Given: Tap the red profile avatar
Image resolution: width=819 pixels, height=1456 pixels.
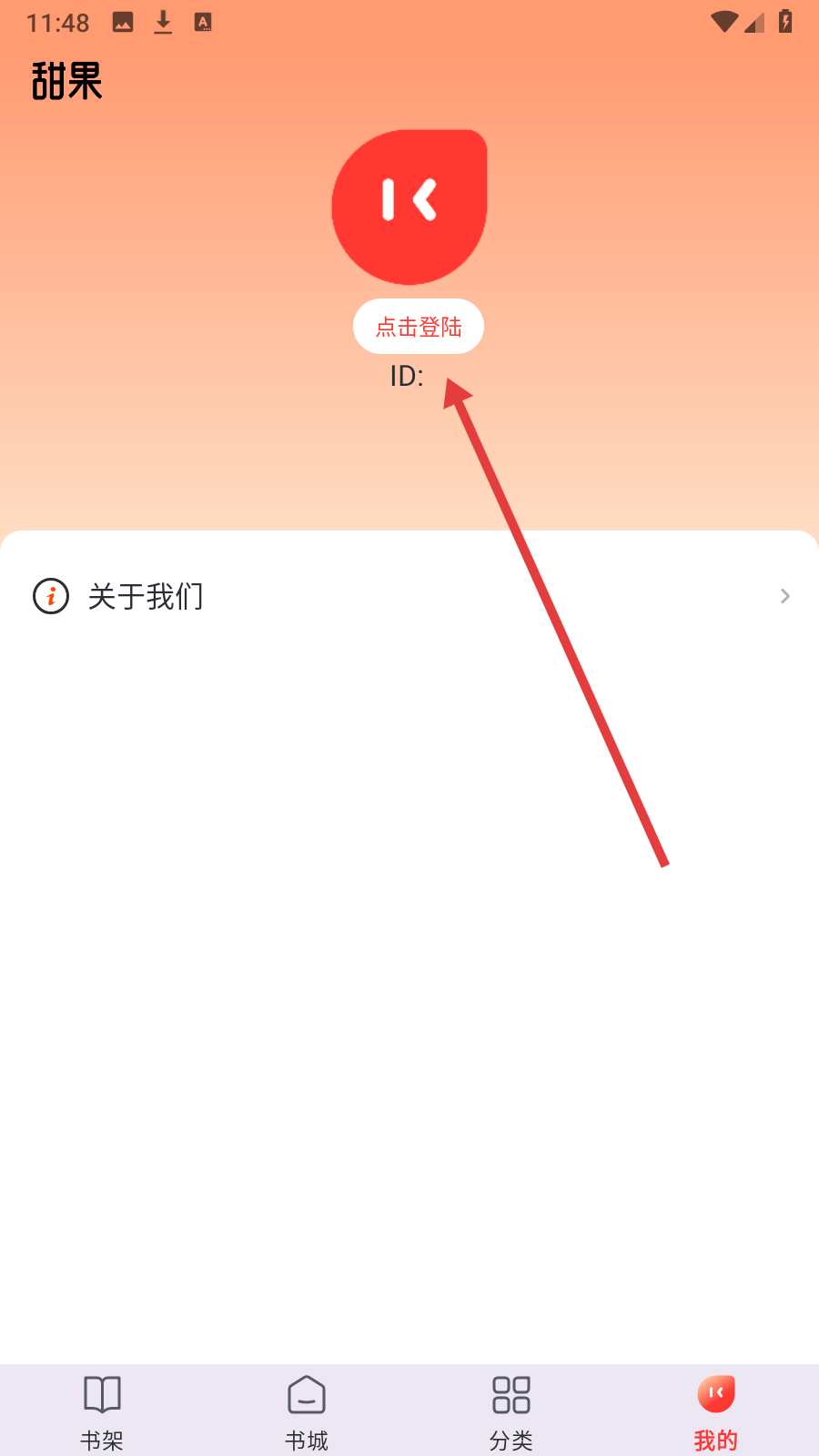Looking at the screenshot, I should point(409,207).
